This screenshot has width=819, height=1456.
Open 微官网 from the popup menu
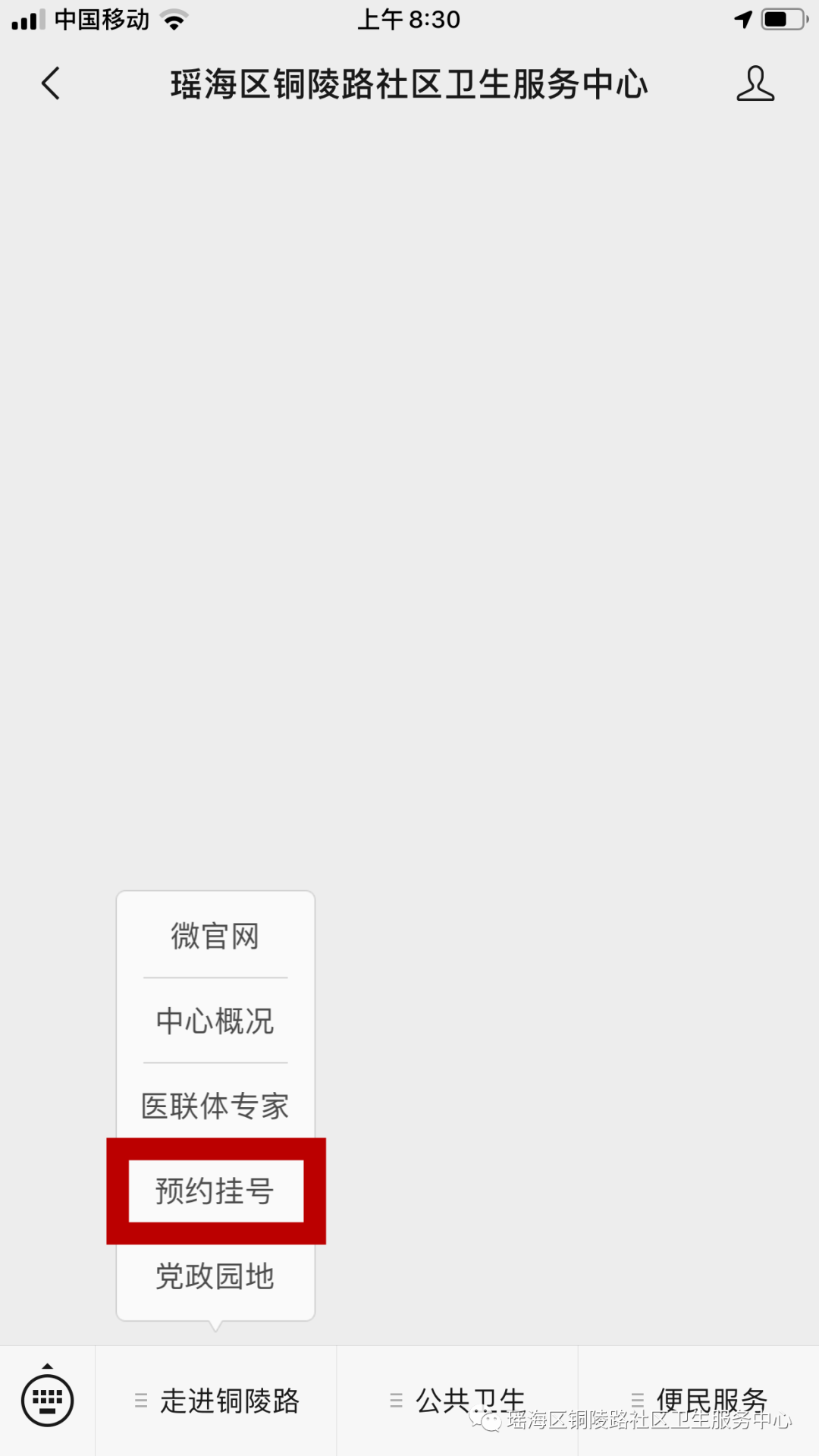click(x=215, y=937)
